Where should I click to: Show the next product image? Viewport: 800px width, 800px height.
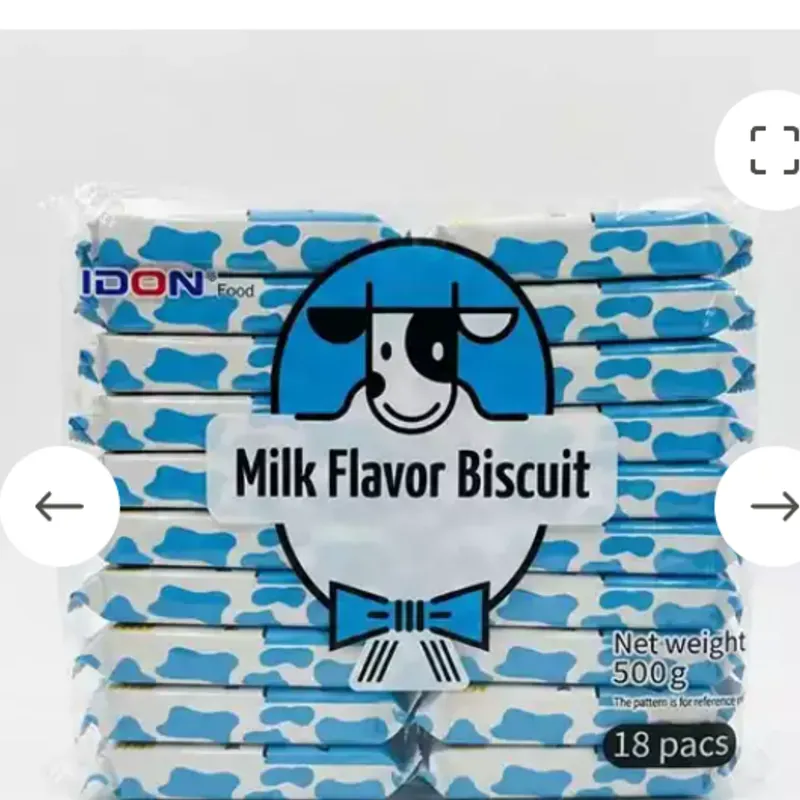click(773, 506)
